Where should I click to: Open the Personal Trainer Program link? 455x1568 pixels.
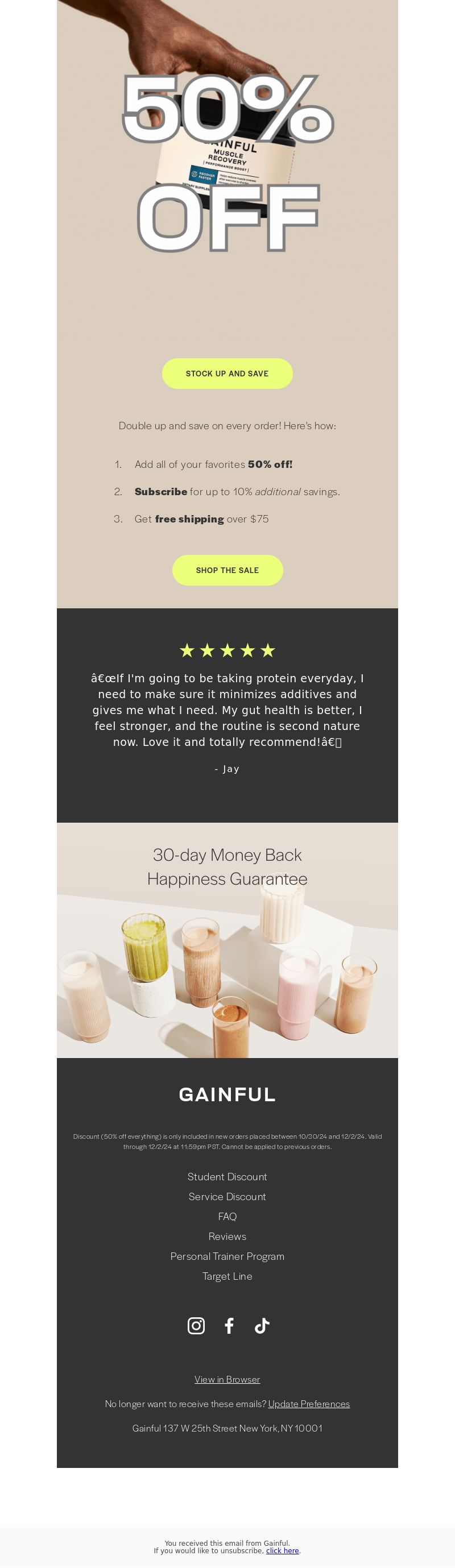(x=227, y=1256)
